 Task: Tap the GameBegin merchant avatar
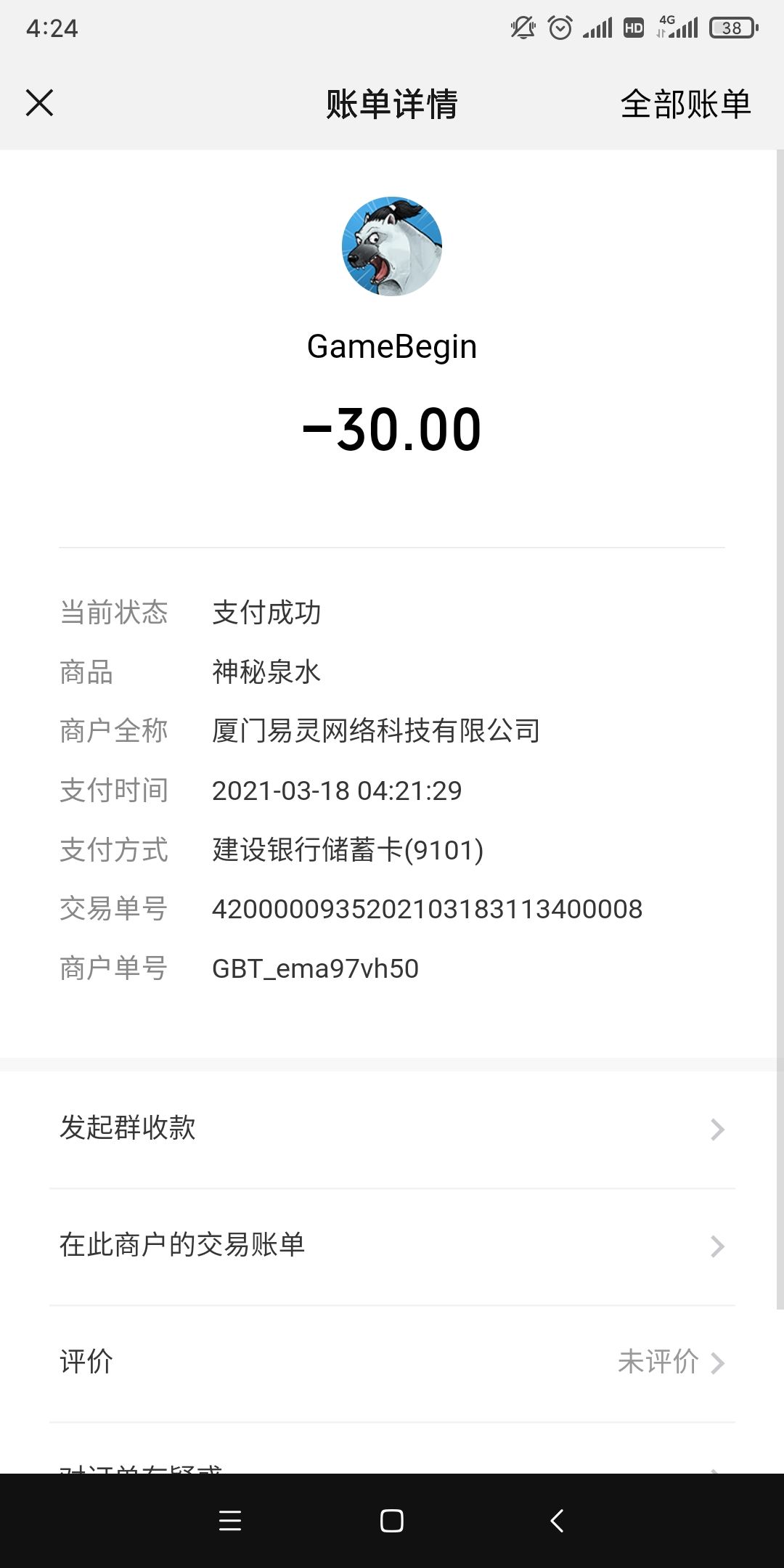click(392, 246)
